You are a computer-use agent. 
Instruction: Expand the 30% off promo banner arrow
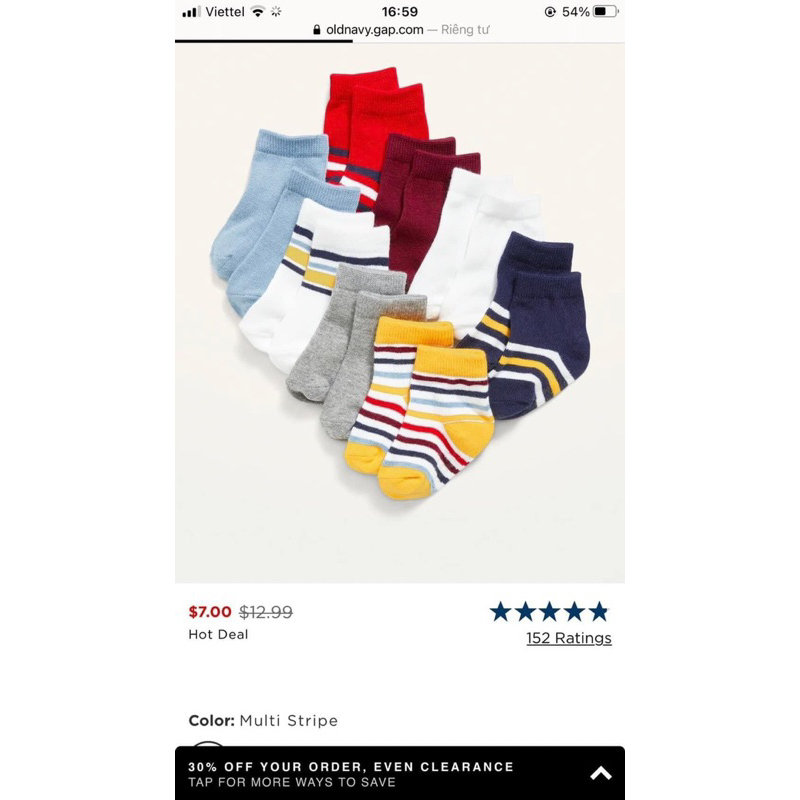pos(600,773)
